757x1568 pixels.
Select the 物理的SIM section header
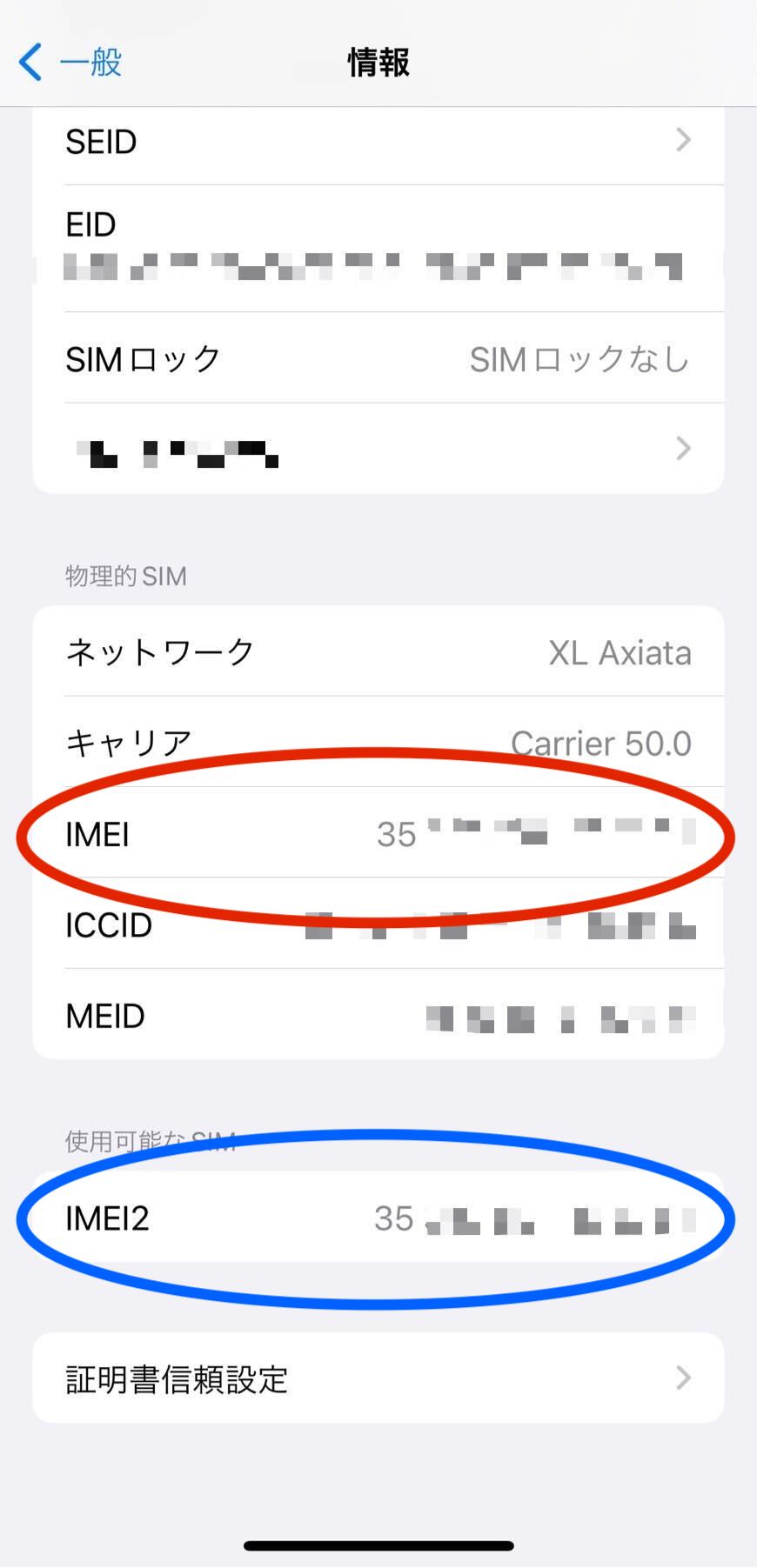(125, 575)
